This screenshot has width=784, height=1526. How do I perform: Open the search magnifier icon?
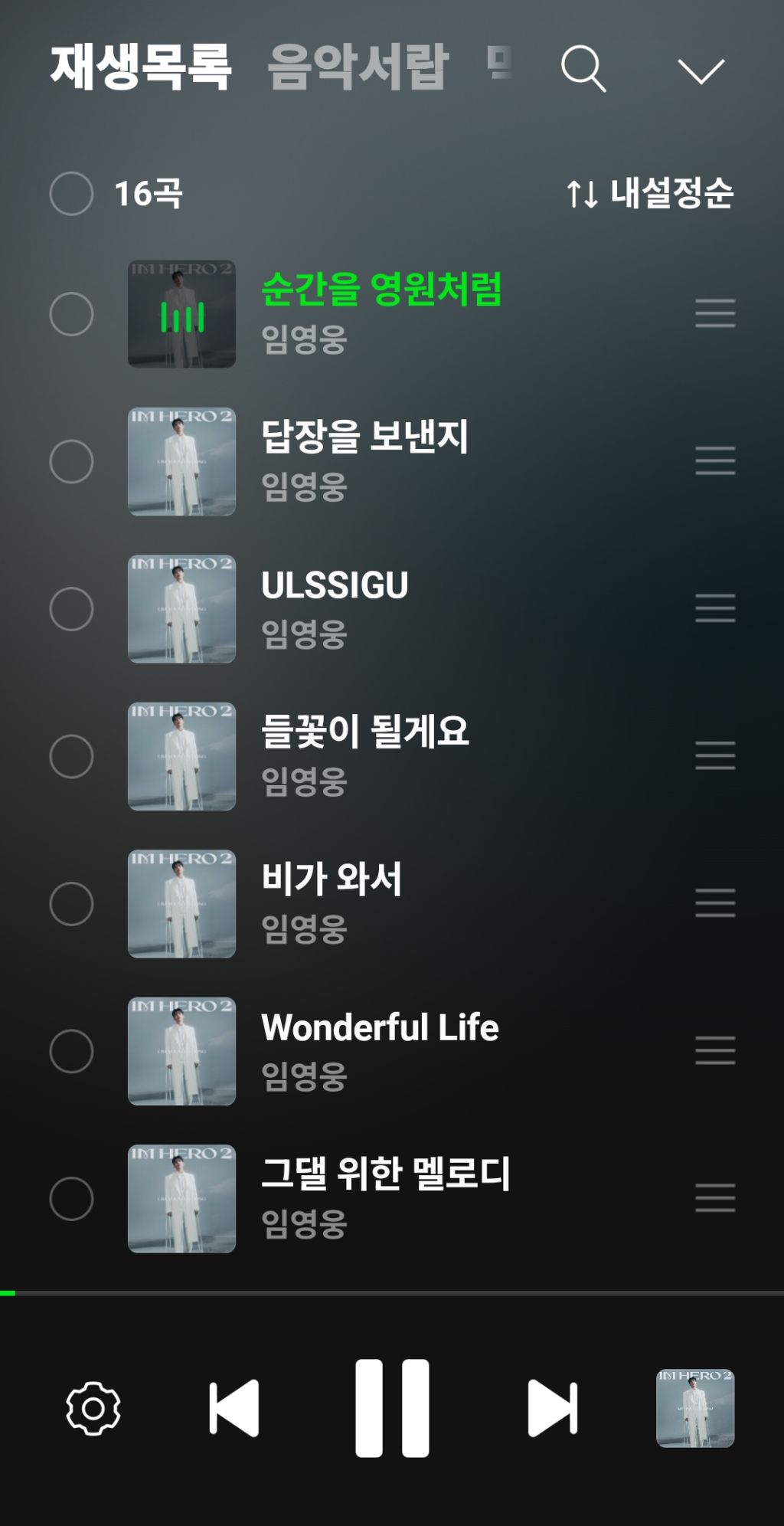pyautogui.click(x=583, y=69)
